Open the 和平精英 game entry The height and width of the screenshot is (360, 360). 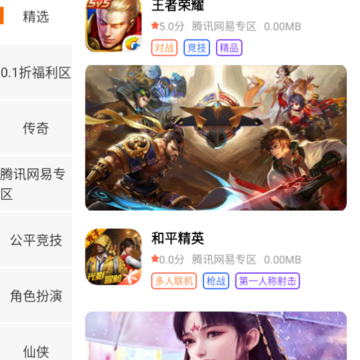pyautogui.click(x=216, y=257)
